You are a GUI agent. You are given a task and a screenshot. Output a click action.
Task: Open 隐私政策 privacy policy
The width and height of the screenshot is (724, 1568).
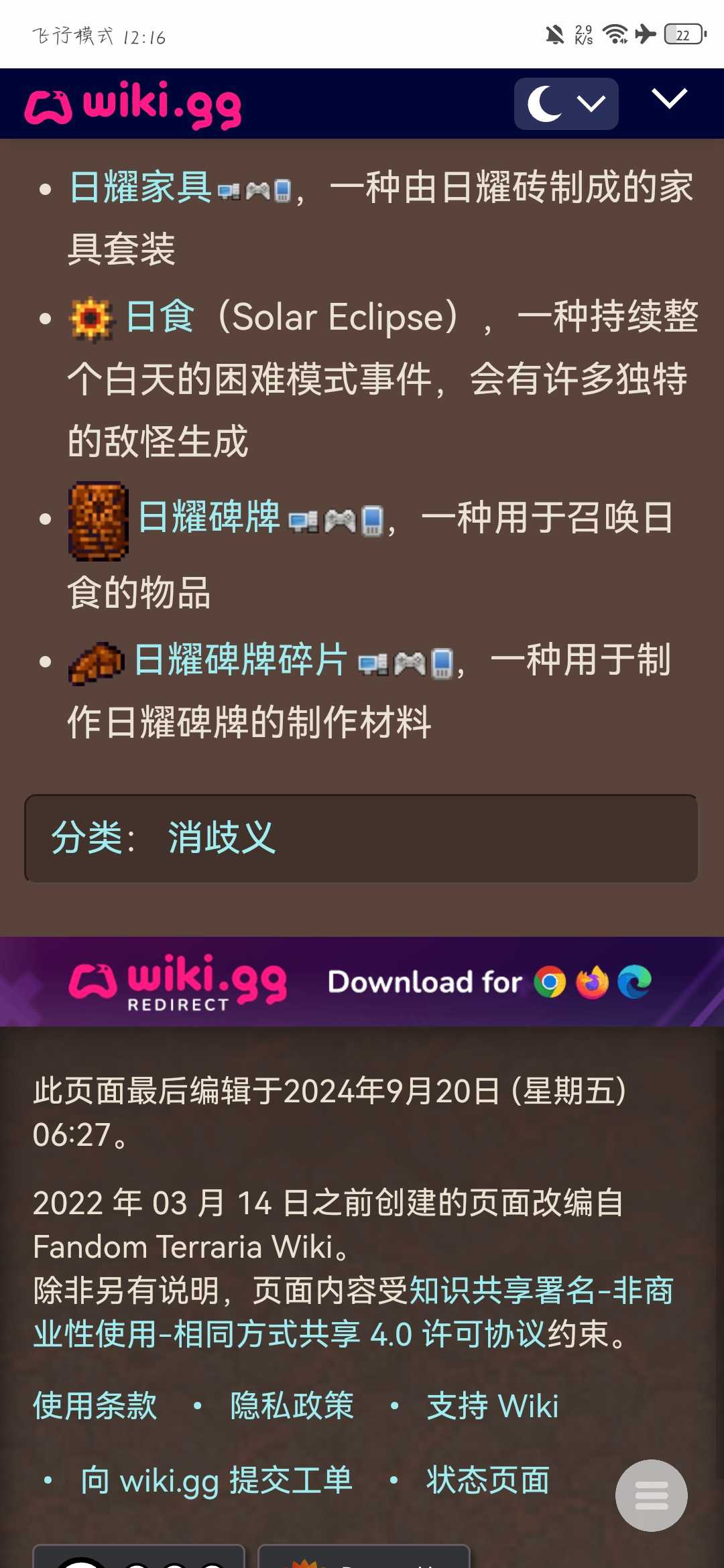[292, 1406]
